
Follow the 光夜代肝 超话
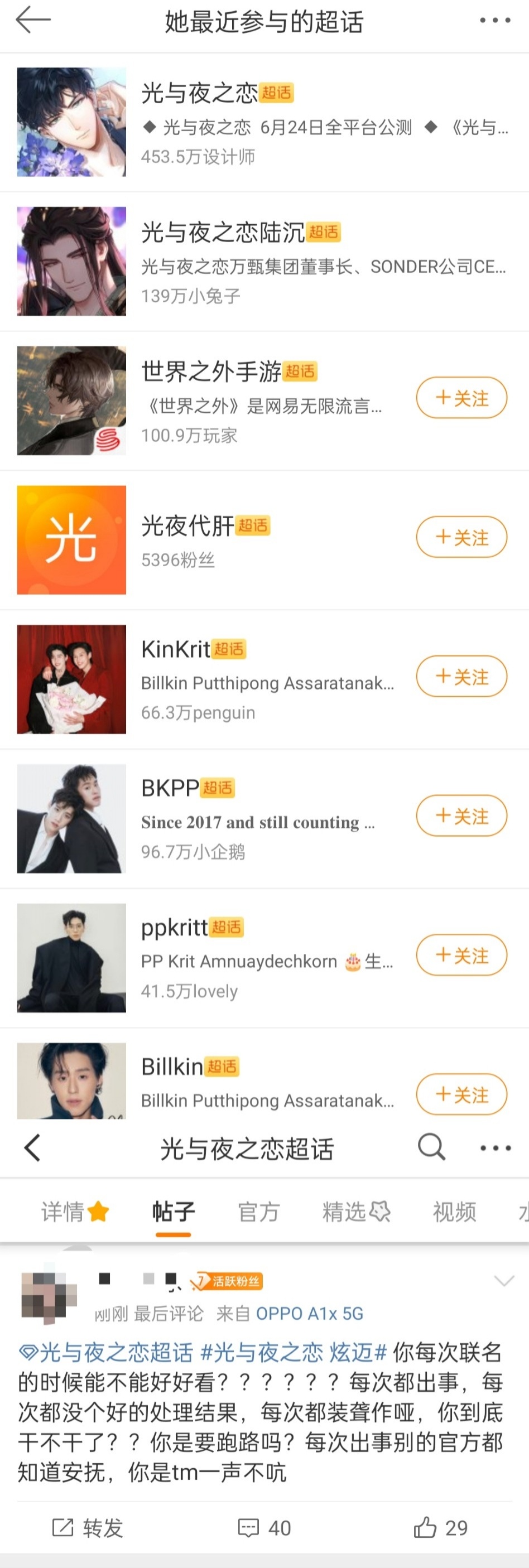pos(461,538)
